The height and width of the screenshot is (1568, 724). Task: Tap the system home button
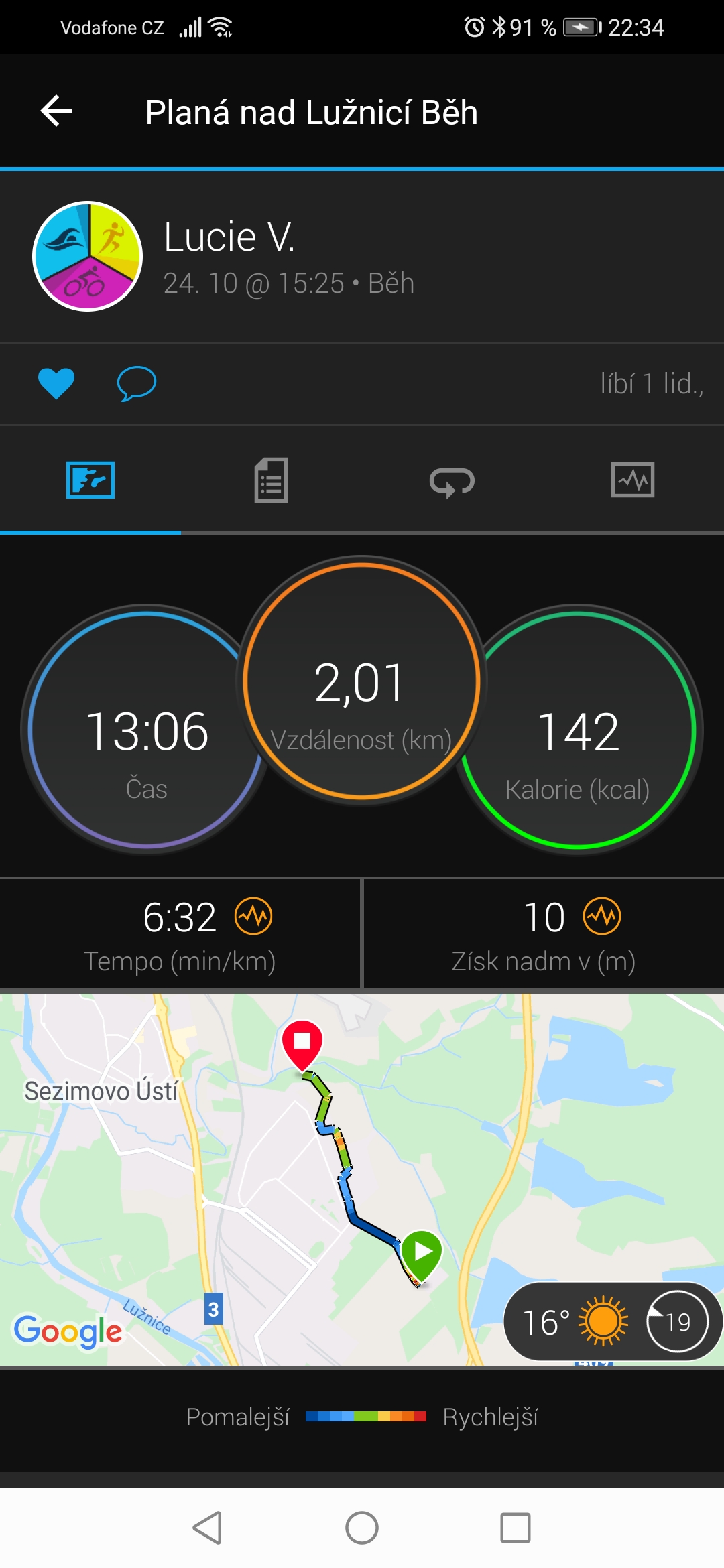(362, 1528)
